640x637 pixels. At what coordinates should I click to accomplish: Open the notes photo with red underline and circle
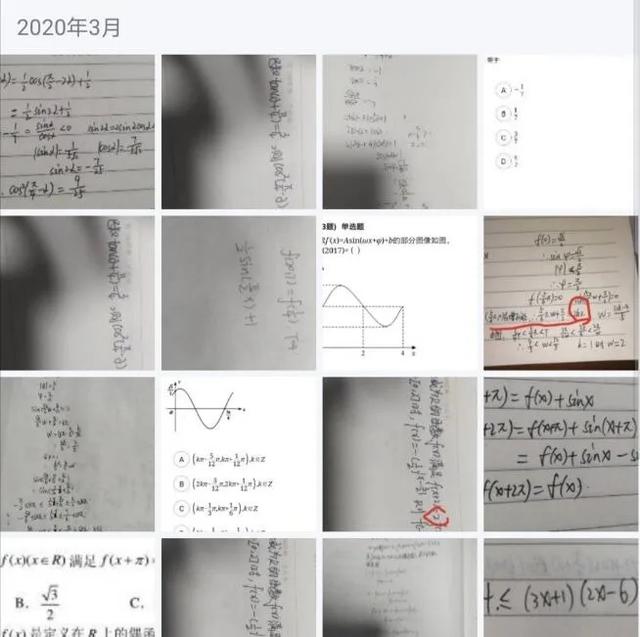tap(561, 292)
